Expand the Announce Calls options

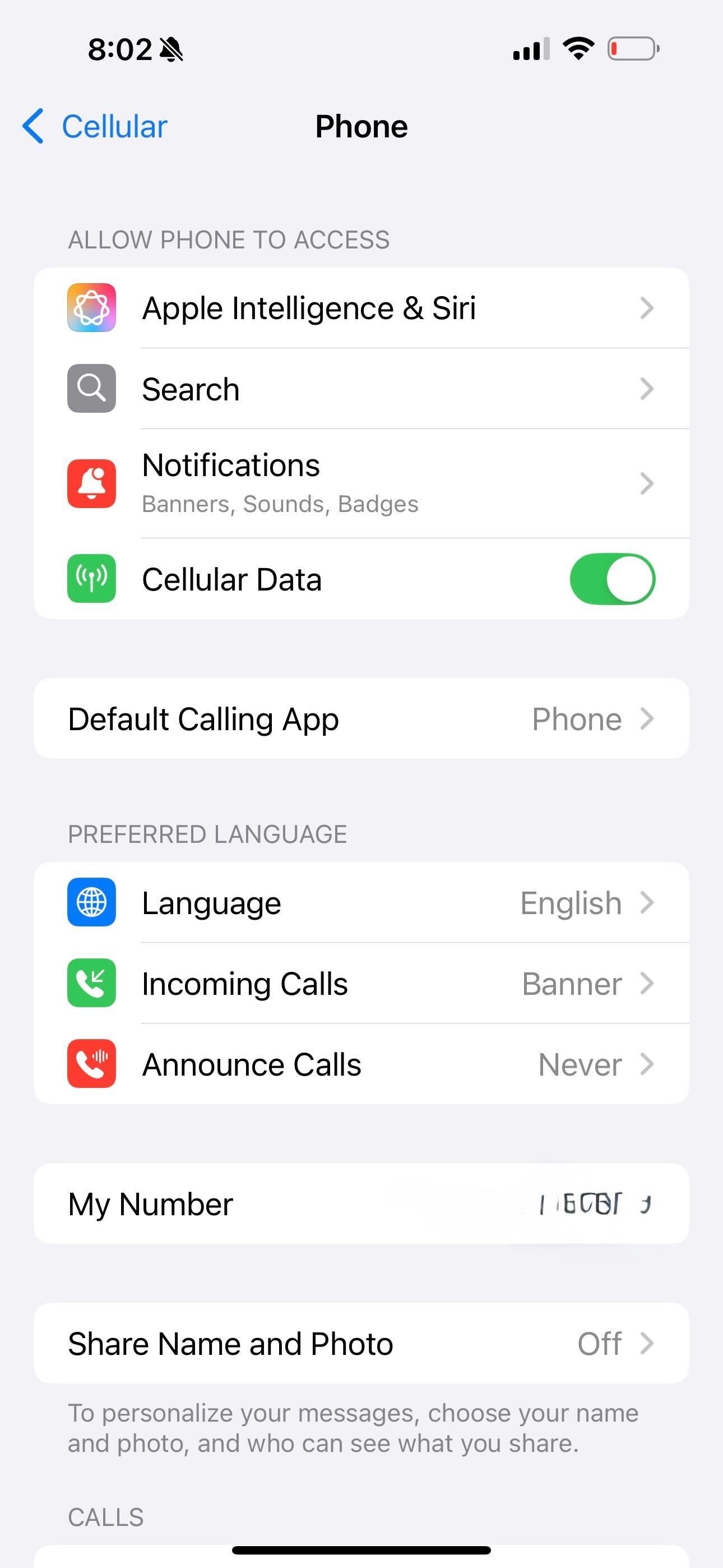361,1064
